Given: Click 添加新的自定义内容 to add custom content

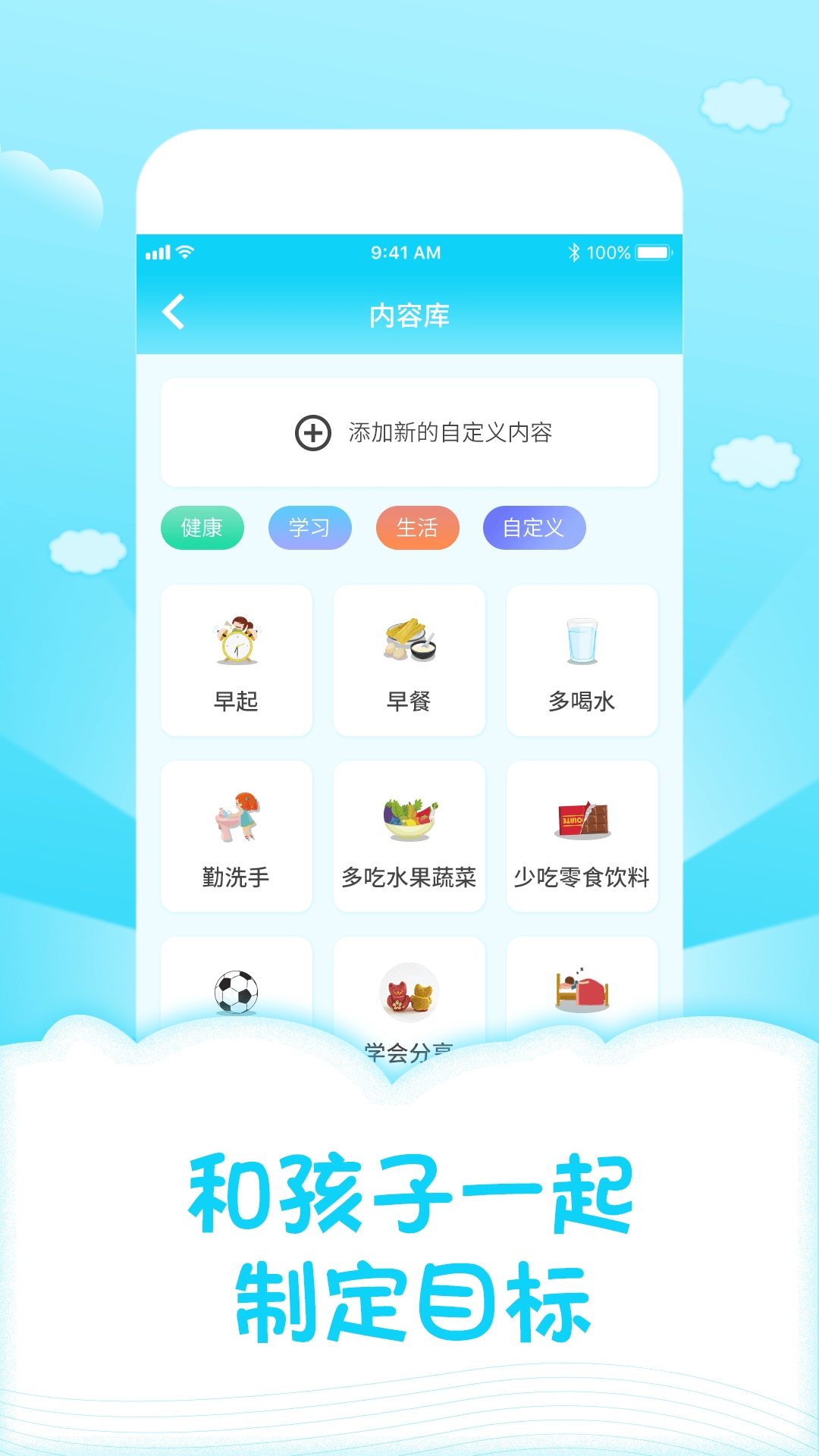Looking at the screenshot, I should (x=450, y=432).
